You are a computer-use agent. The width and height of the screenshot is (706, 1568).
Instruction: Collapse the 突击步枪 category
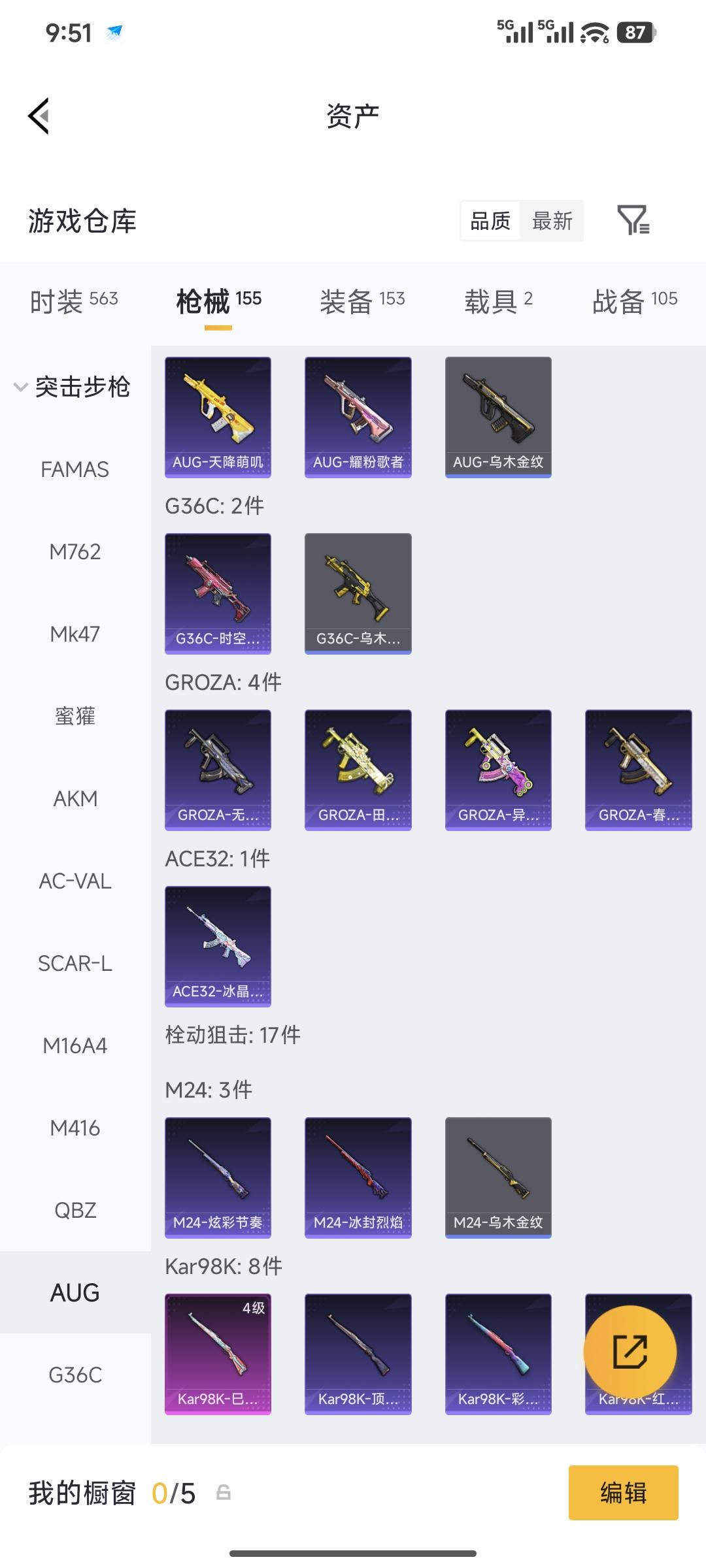tap(72, 387)
